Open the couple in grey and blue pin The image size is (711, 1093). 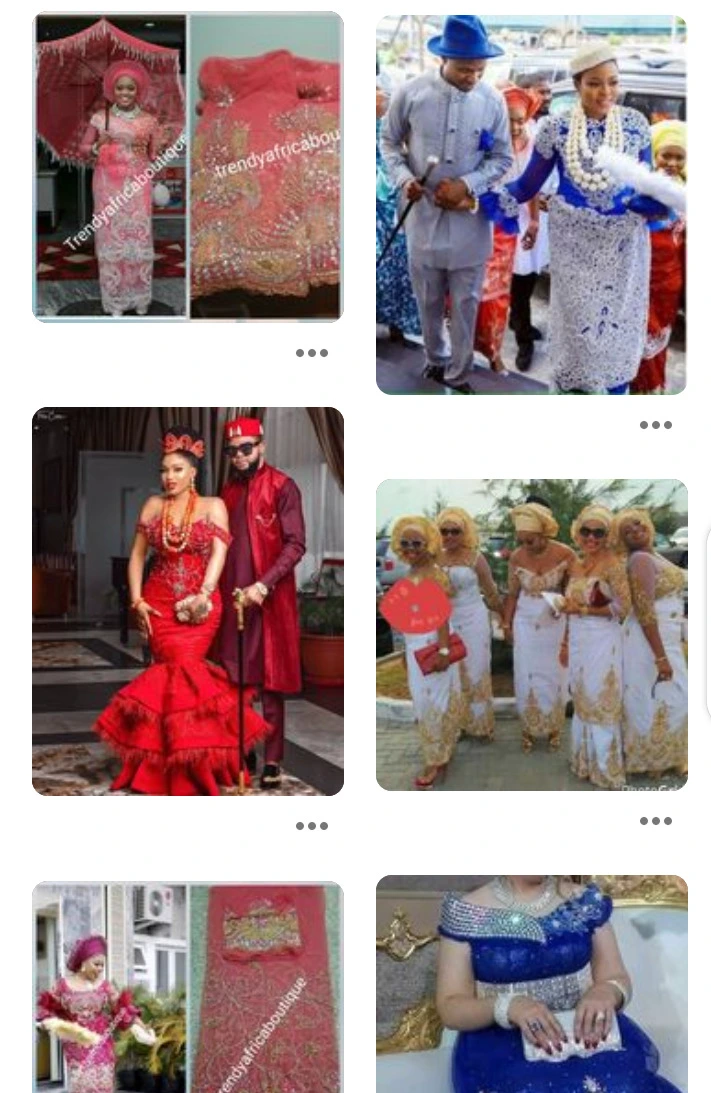point(531,205)
